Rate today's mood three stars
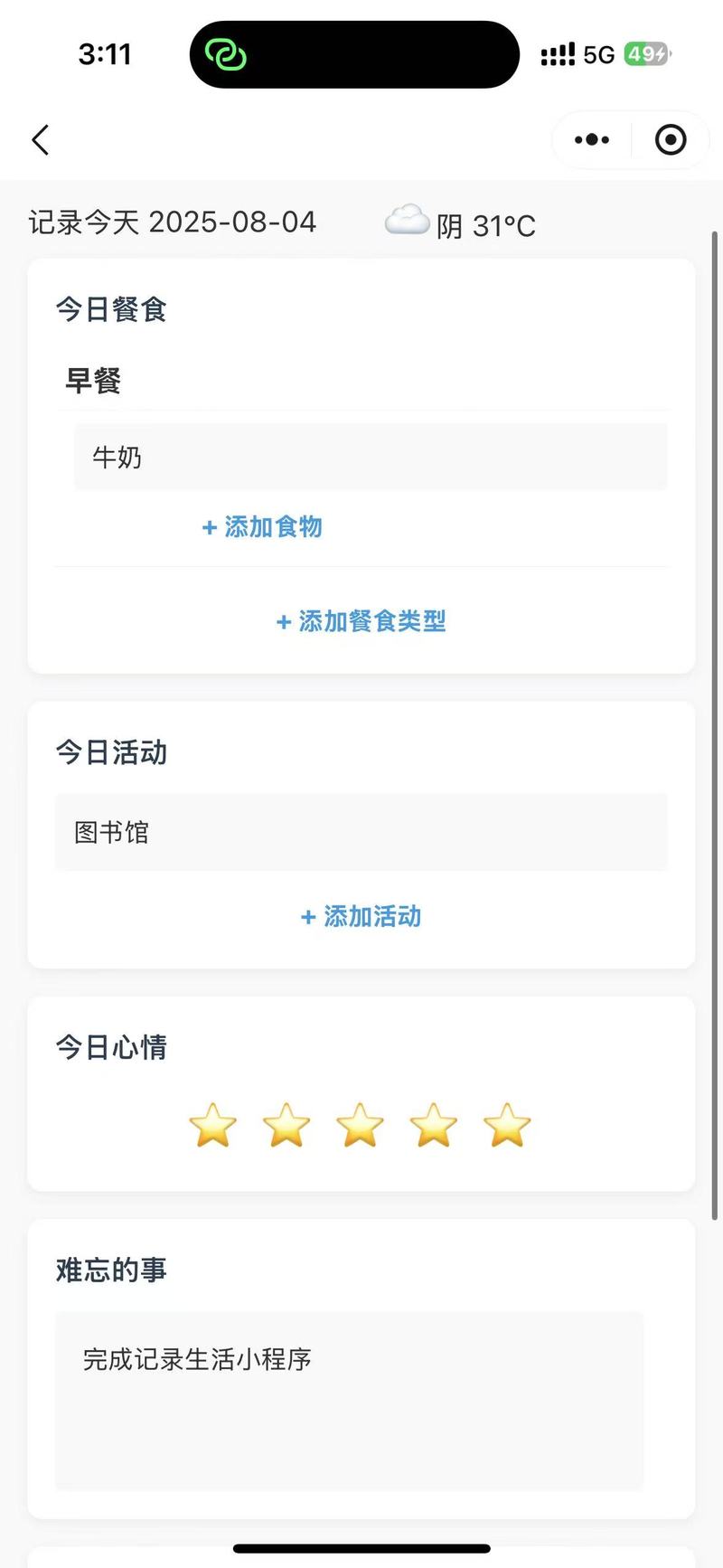The image size is (723, 1568). point(360,1125)
